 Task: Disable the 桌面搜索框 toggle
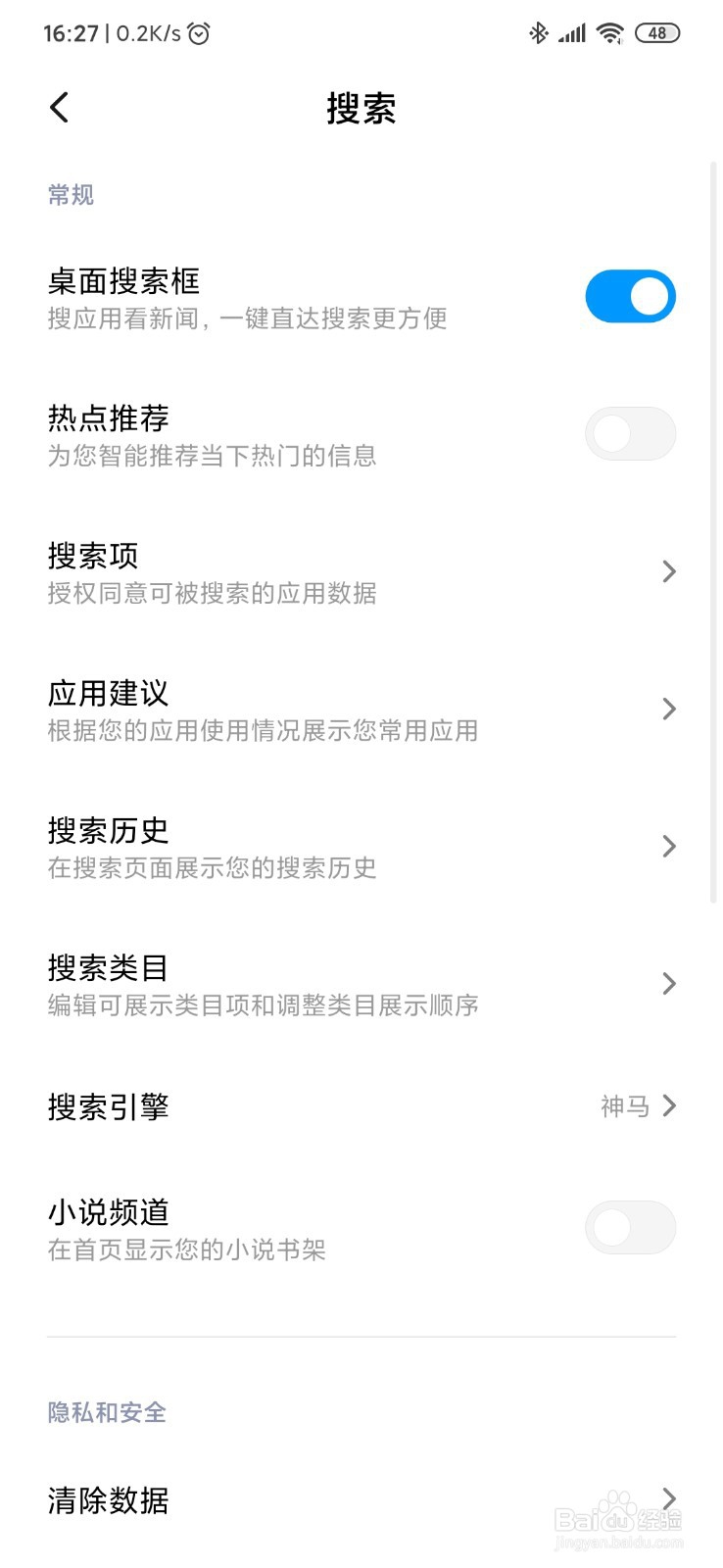tap(631, 295)
